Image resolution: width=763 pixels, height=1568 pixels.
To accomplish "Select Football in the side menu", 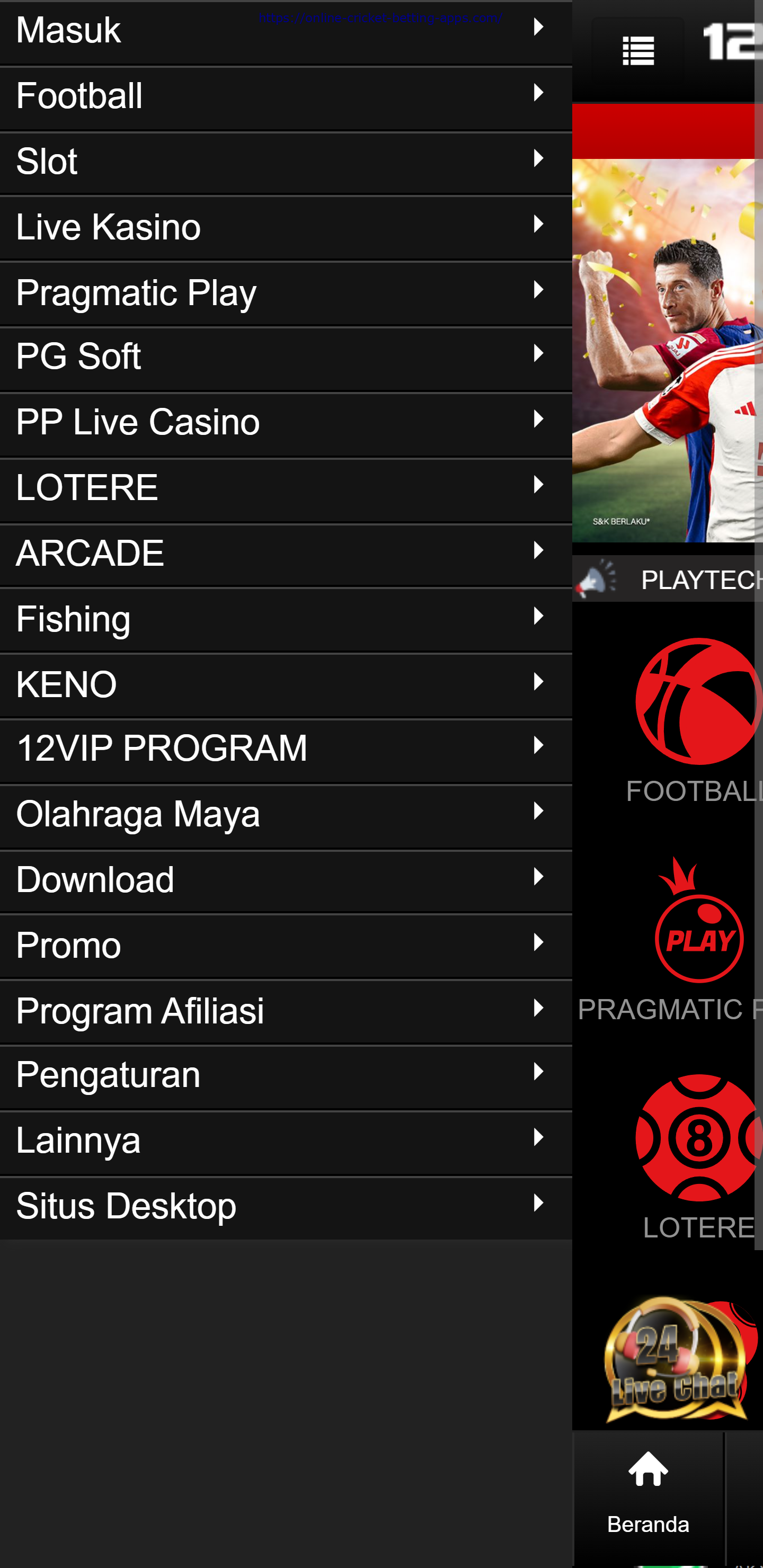I will (285, 96).
